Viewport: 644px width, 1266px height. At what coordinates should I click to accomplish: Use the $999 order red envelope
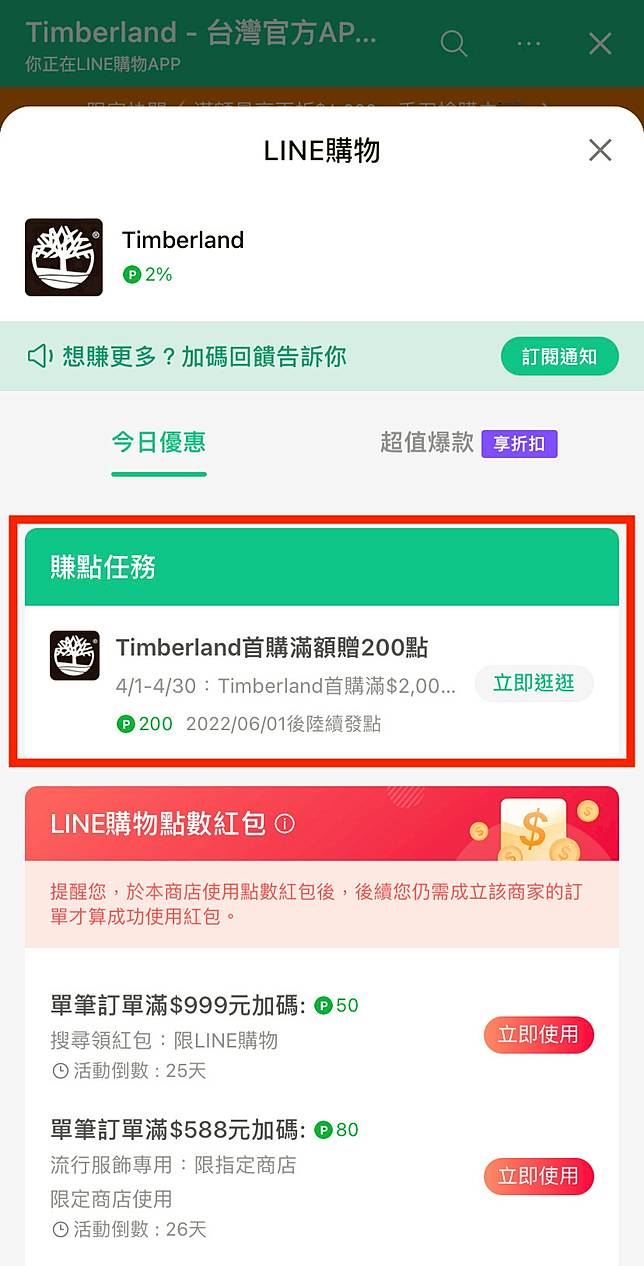538,1035
